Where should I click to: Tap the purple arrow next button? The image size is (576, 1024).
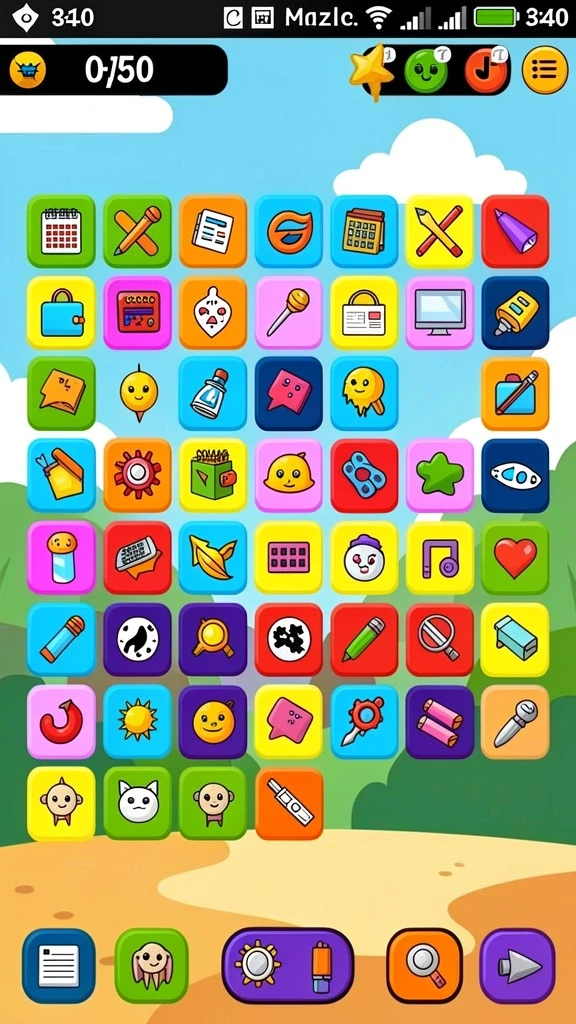(517, 965)
